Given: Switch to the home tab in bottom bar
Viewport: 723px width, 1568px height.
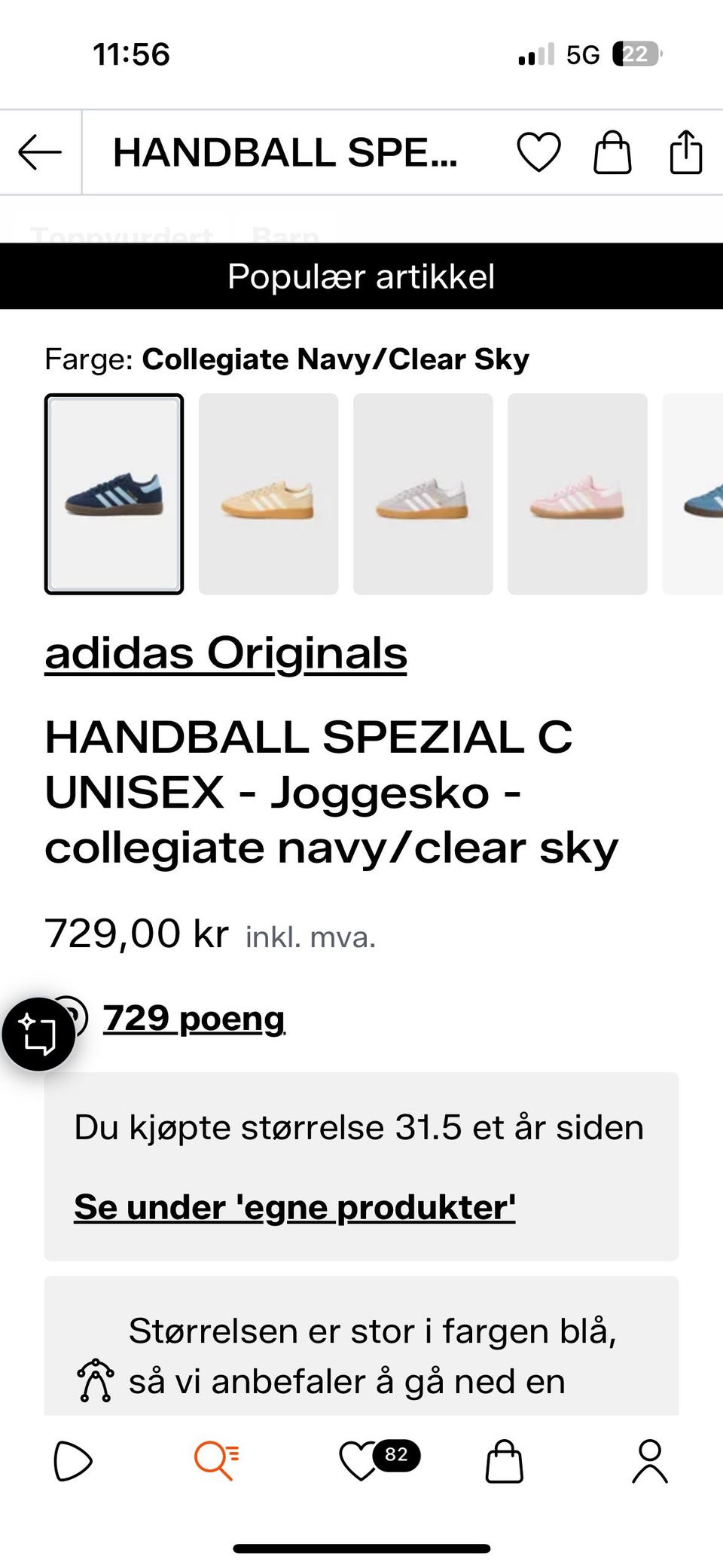Looking at the screenshot, I should point(73,1462).
